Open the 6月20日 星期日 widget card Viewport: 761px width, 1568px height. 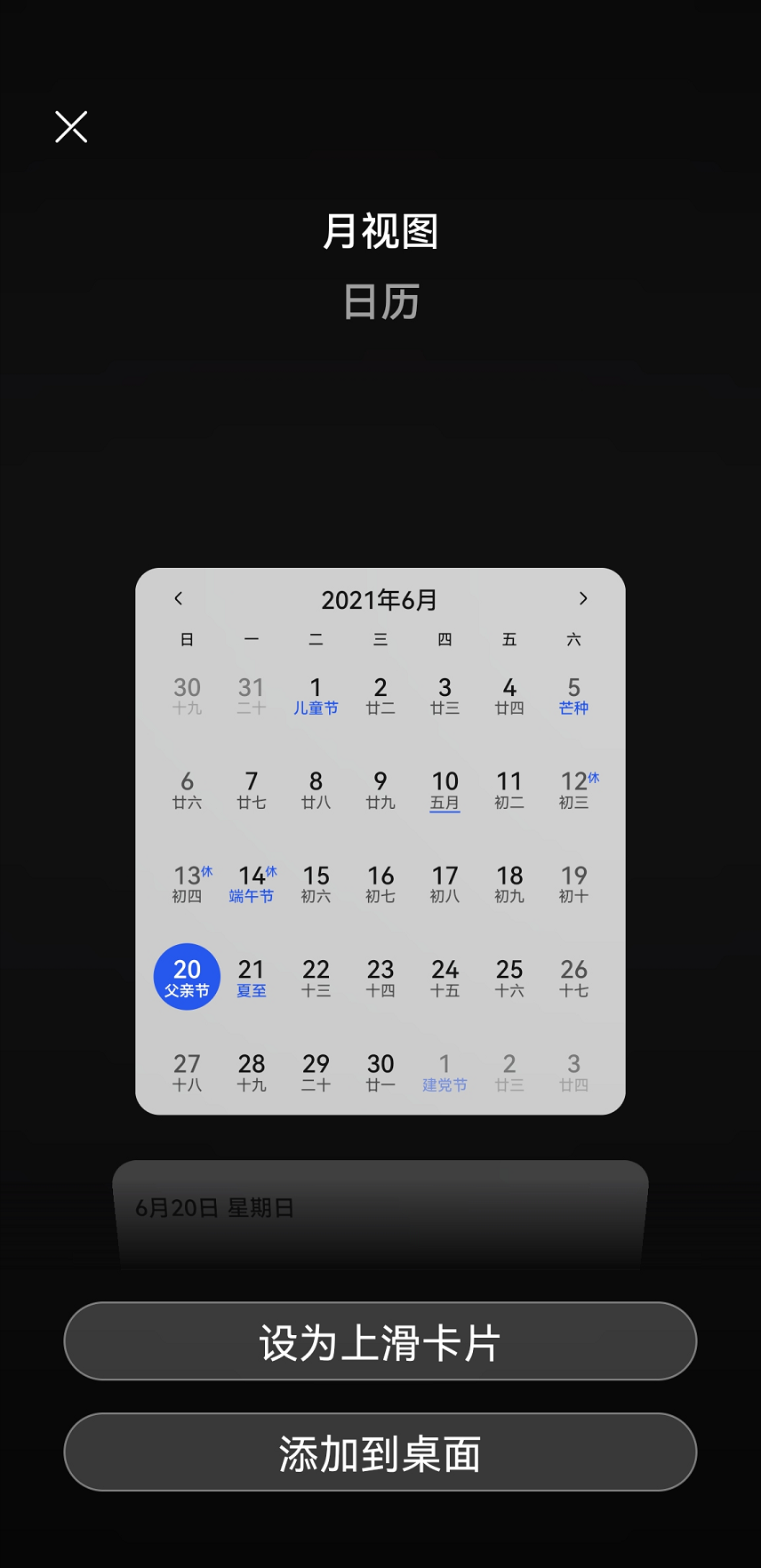(380, 1209)
